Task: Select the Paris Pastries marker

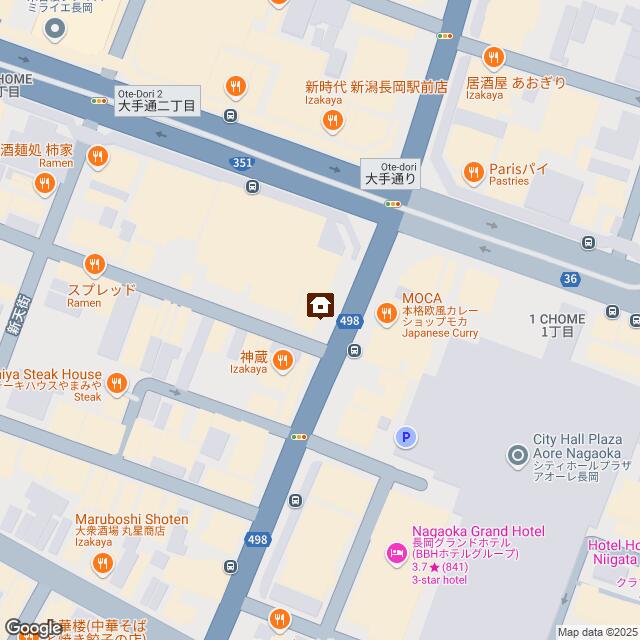Action: (473, 173)
